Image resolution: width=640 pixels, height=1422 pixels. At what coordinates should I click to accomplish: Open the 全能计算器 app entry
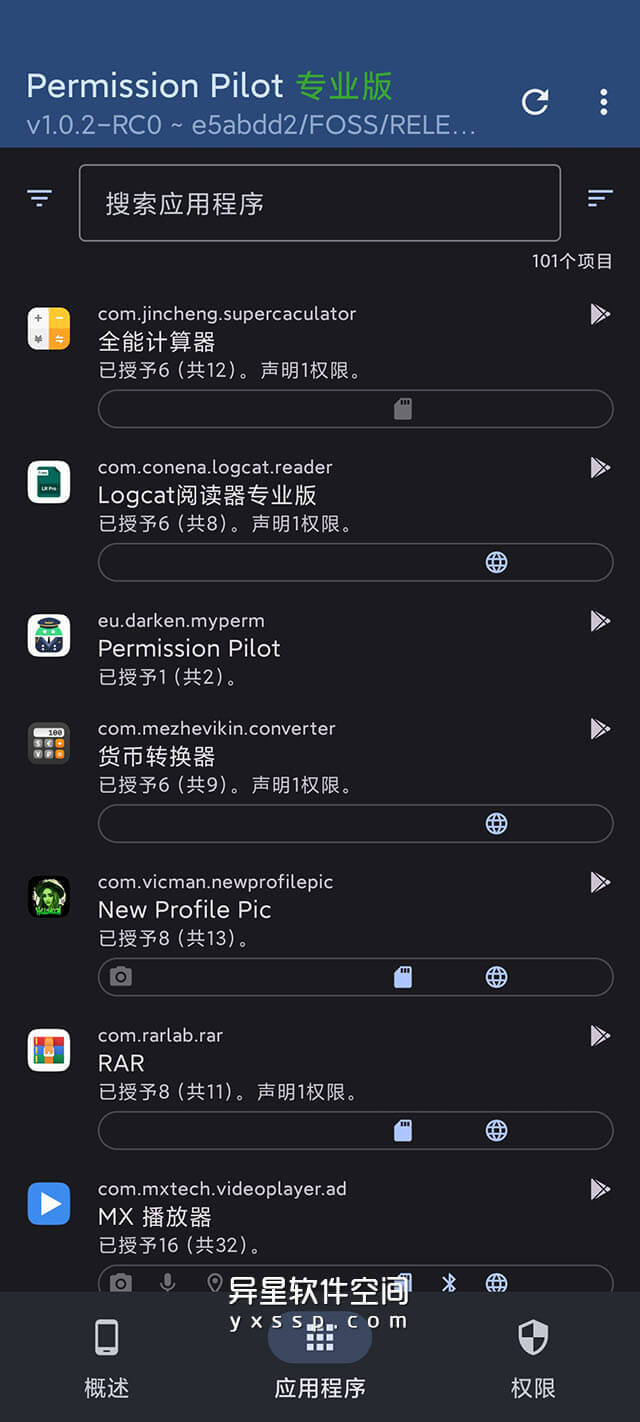(300, 342)
